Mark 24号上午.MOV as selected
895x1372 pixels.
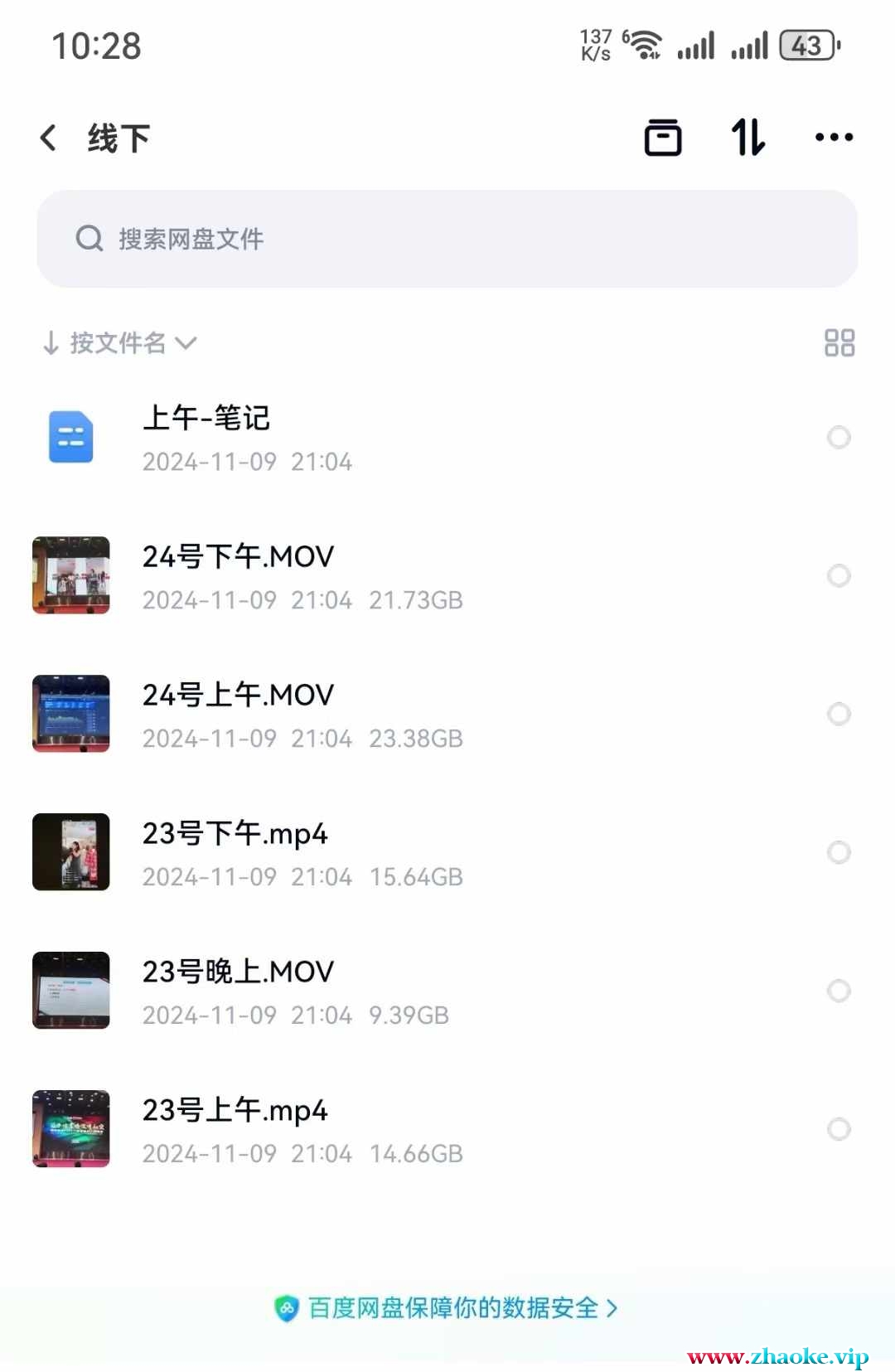[x=839, y=714]
